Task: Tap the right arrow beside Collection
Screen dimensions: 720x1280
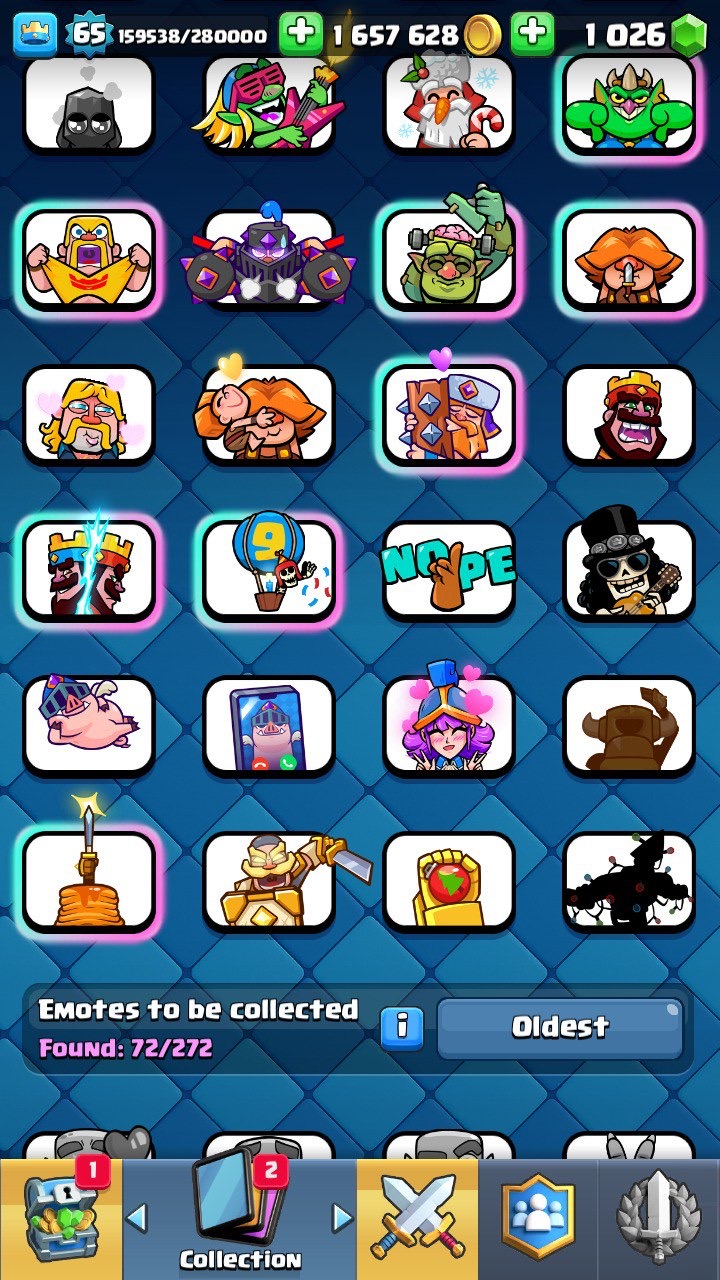Action: (x=343, y=1218)
